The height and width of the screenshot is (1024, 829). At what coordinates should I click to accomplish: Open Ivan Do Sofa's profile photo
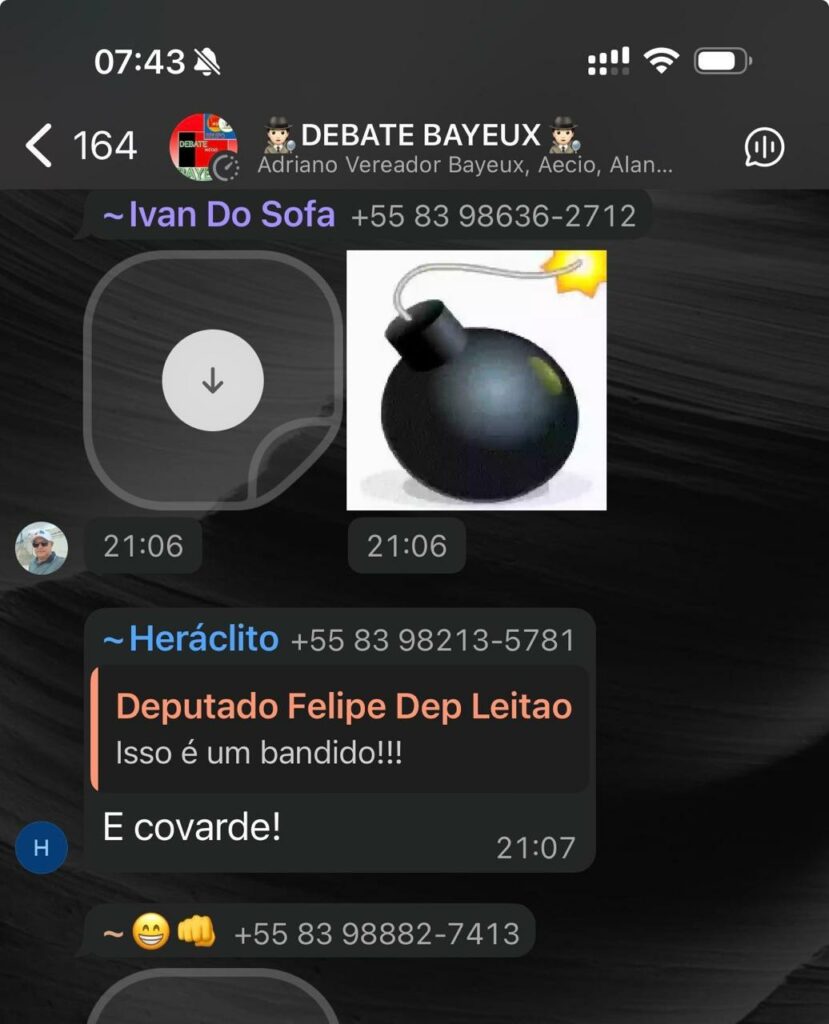point(42,548)
